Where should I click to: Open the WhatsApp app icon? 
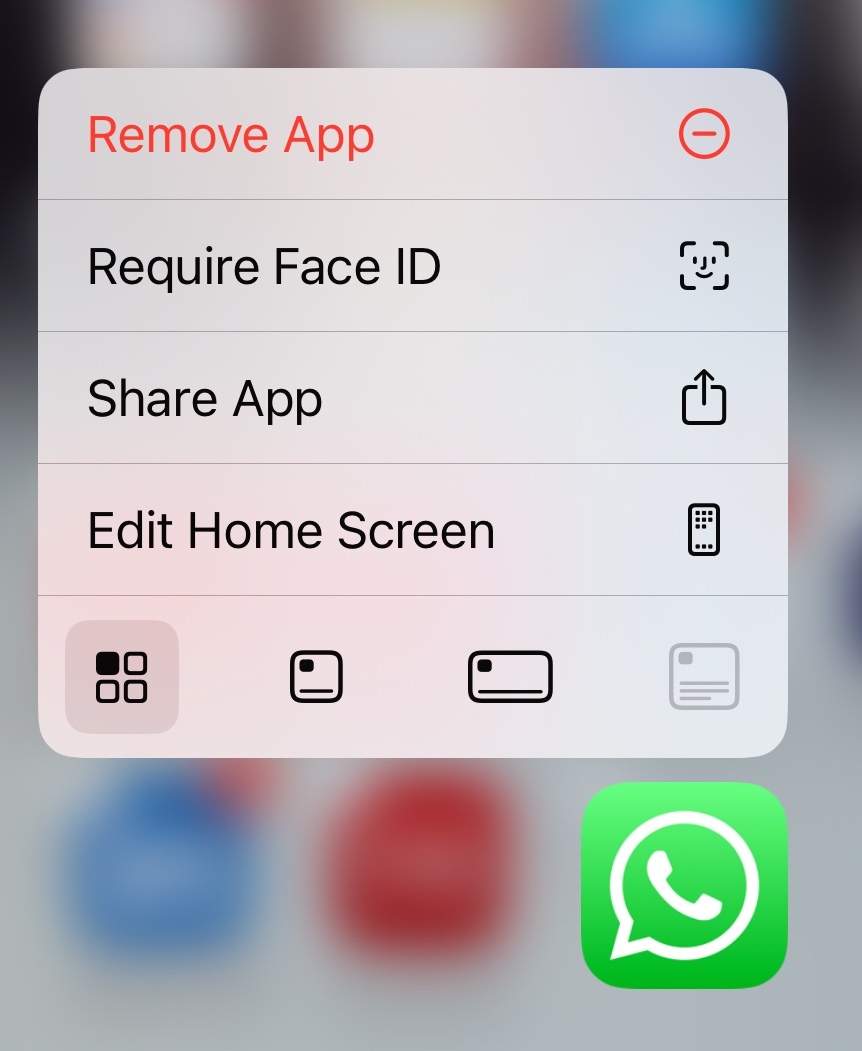click(684, 885)
